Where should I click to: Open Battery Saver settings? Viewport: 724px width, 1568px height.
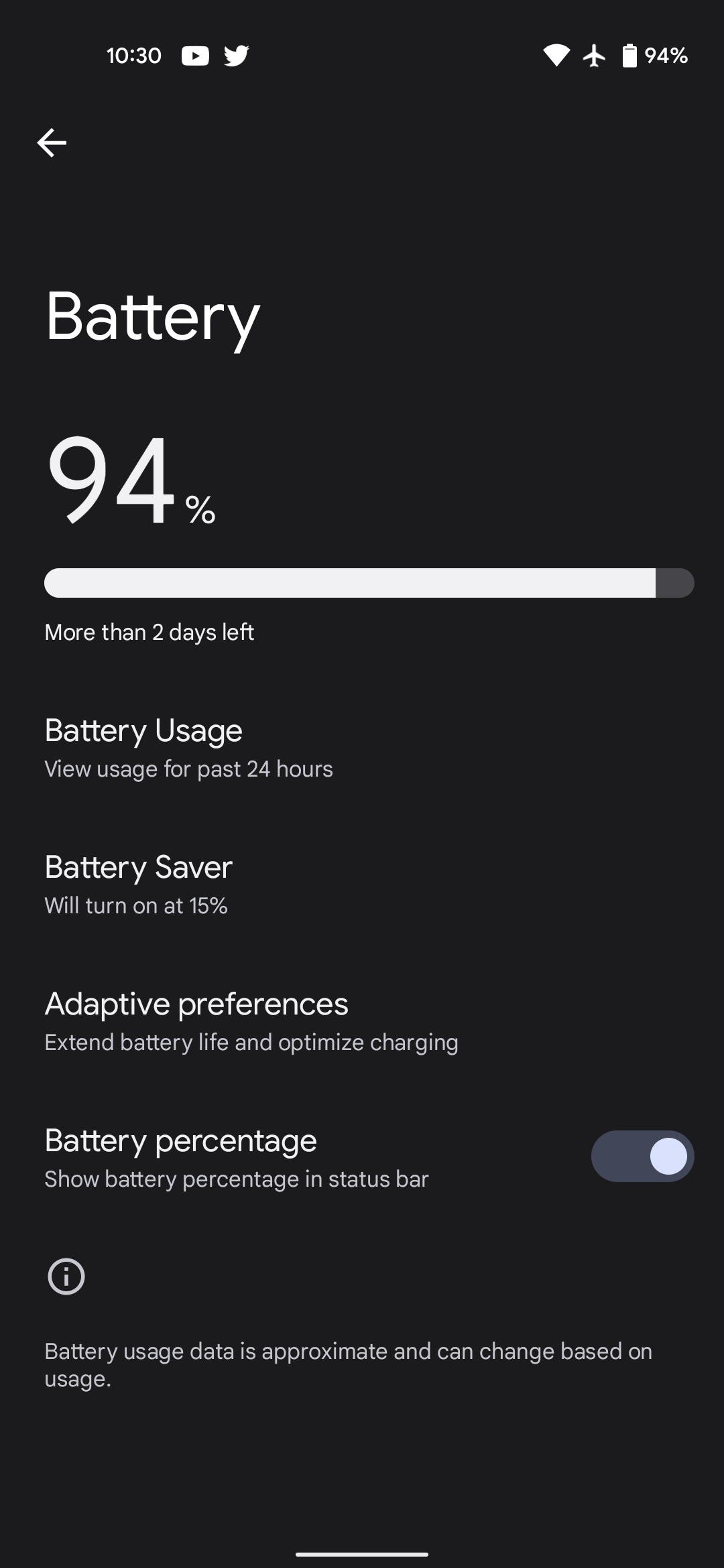click(138, 885)
